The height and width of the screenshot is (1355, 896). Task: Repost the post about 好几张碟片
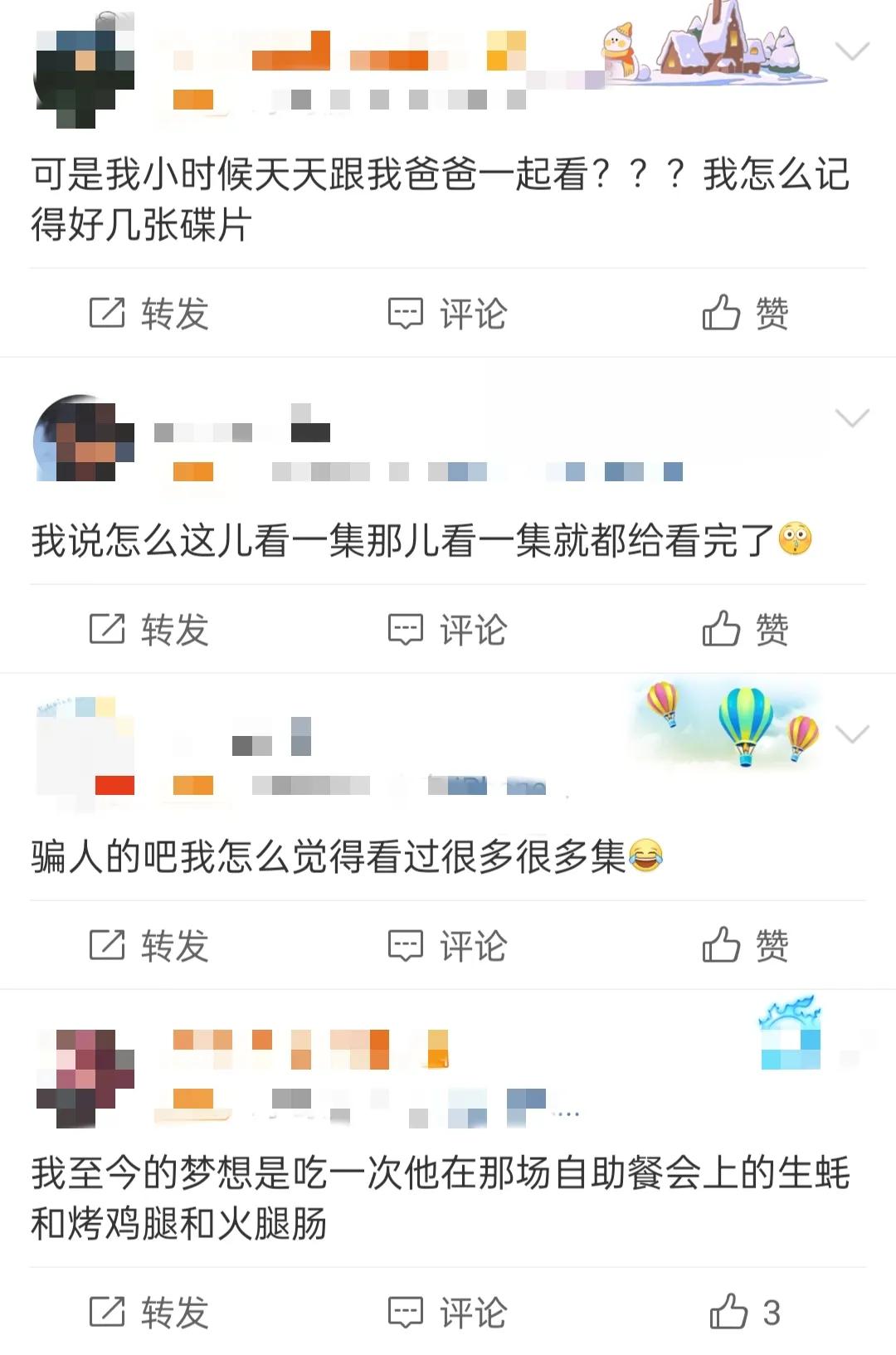[149, 314]
